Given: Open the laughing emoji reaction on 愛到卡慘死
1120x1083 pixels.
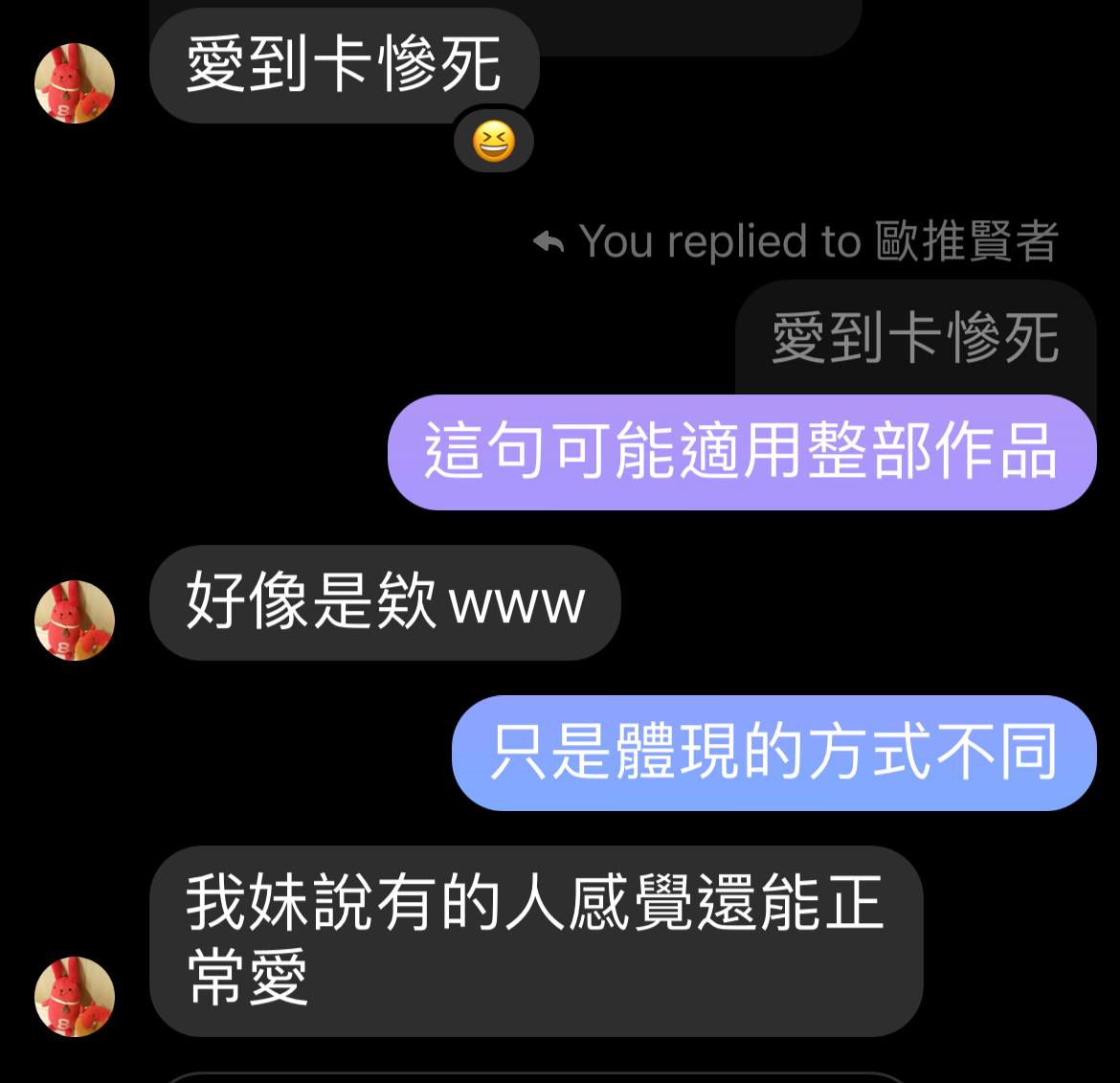Looking at the screenshot, I should pos(493,143).
